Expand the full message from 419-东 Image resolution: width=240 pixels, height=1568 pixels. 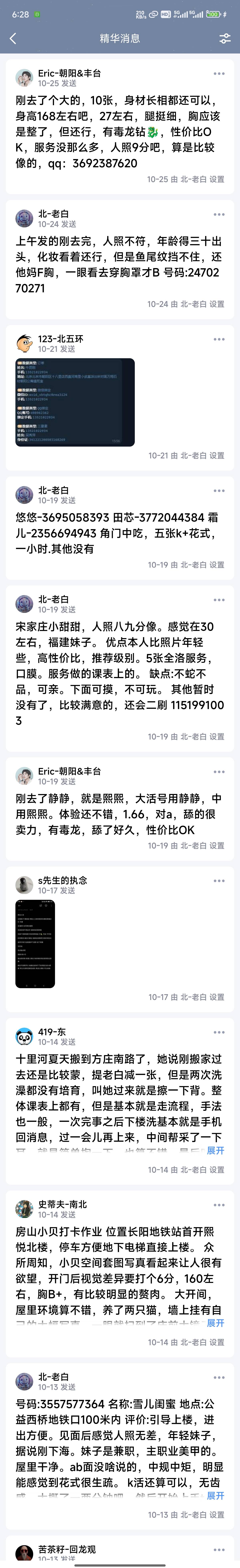point(216,1150)
